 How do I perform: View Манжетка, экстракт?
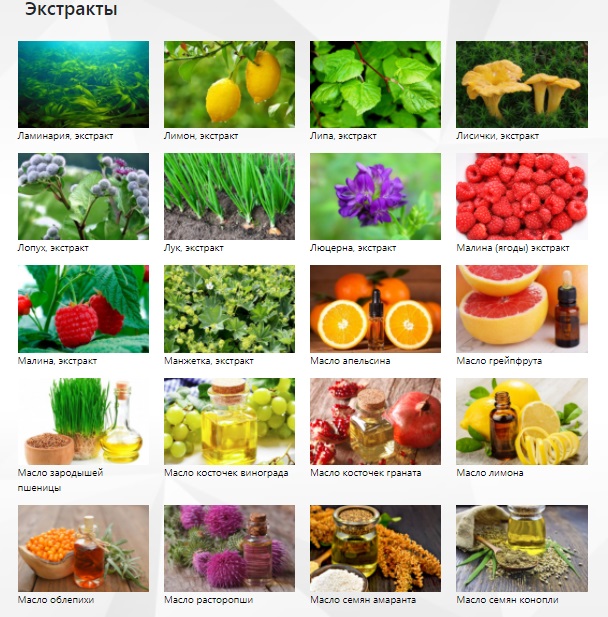tap(229, 308)
